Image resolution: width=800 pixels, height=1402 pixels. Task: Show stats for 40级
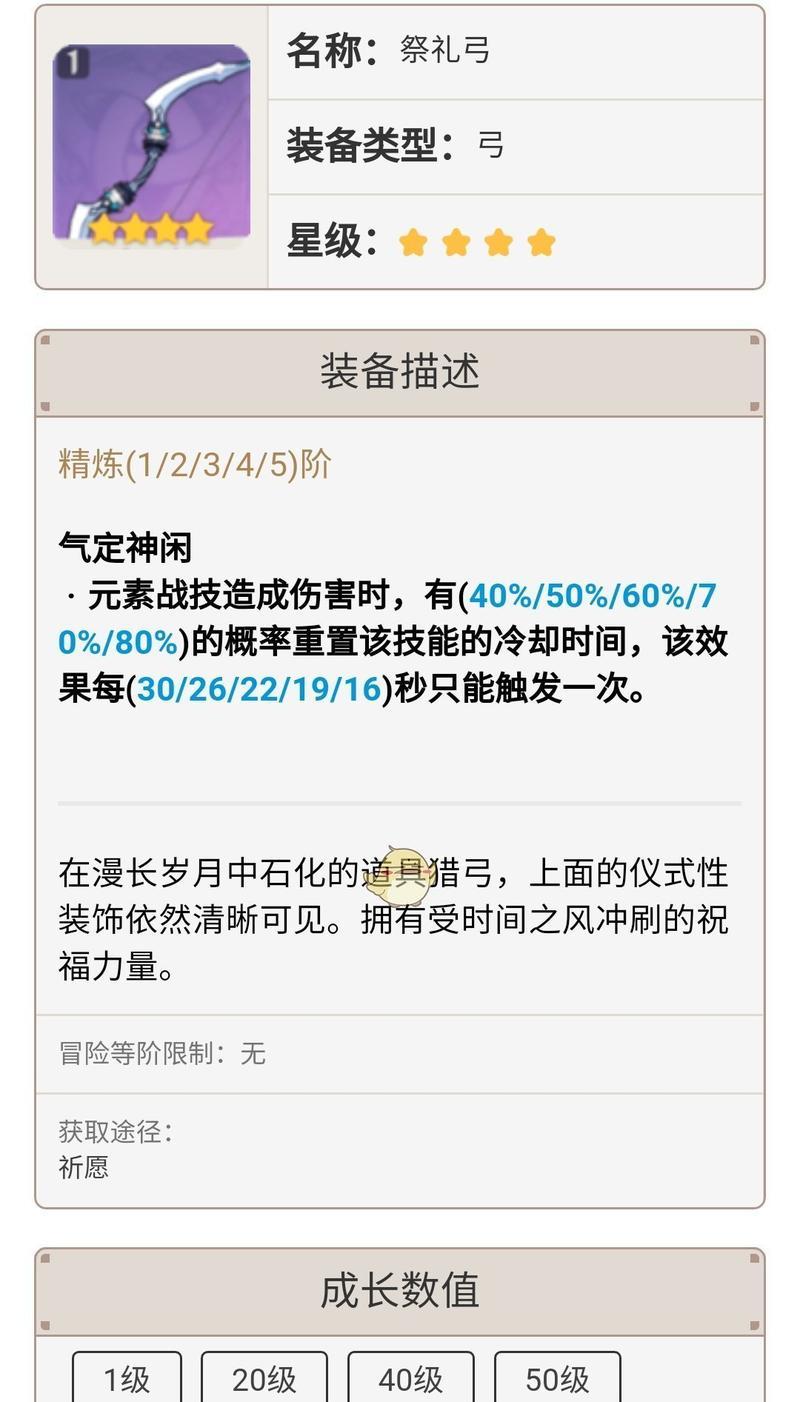pos(411,1378)
